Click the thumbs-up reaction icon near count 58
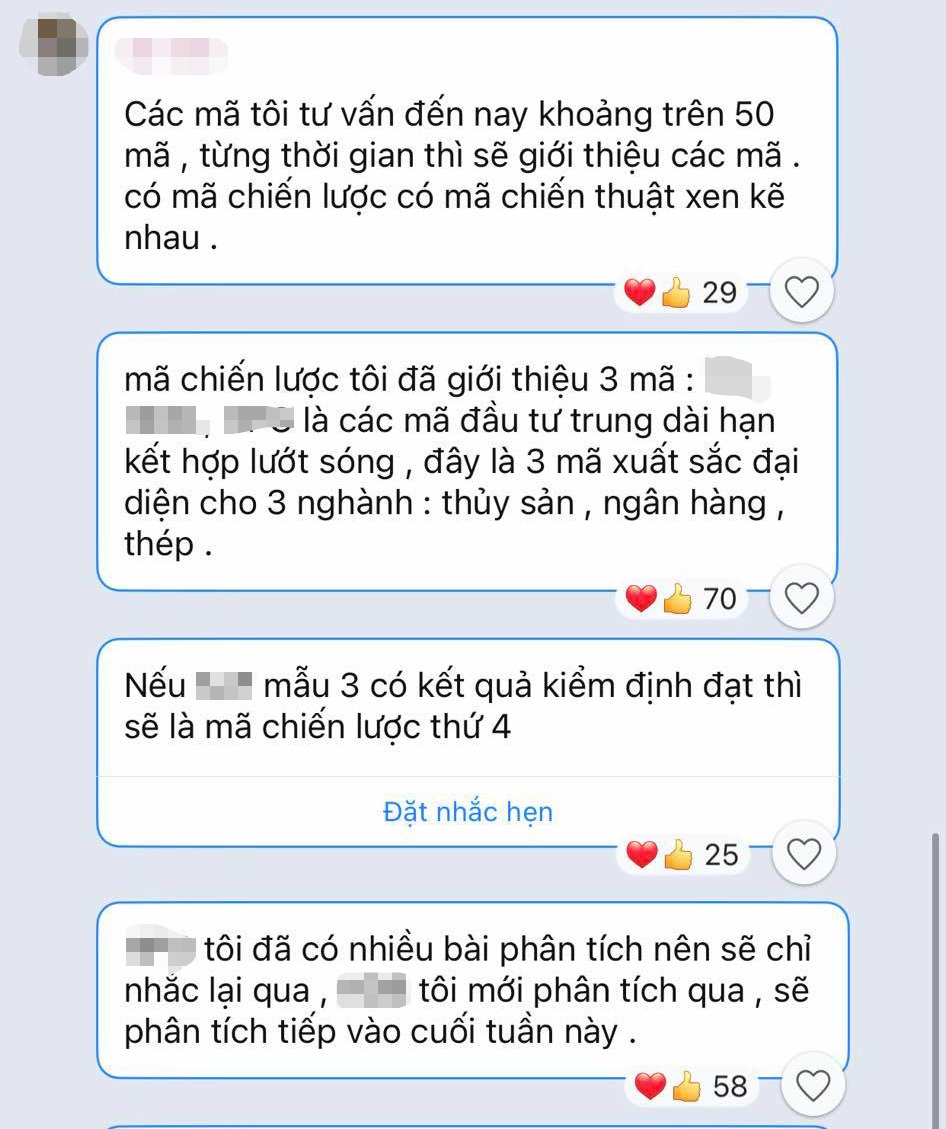This screenshot has height=1129, width=946. click(685, 1086)
